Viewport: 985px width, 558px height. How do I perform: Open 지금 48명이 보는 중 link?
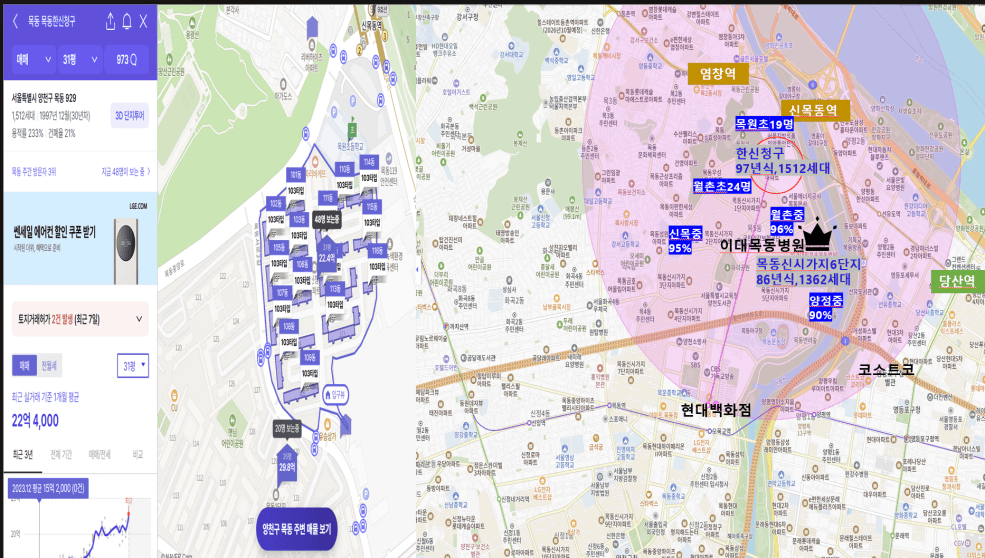[x=126, y=172]
